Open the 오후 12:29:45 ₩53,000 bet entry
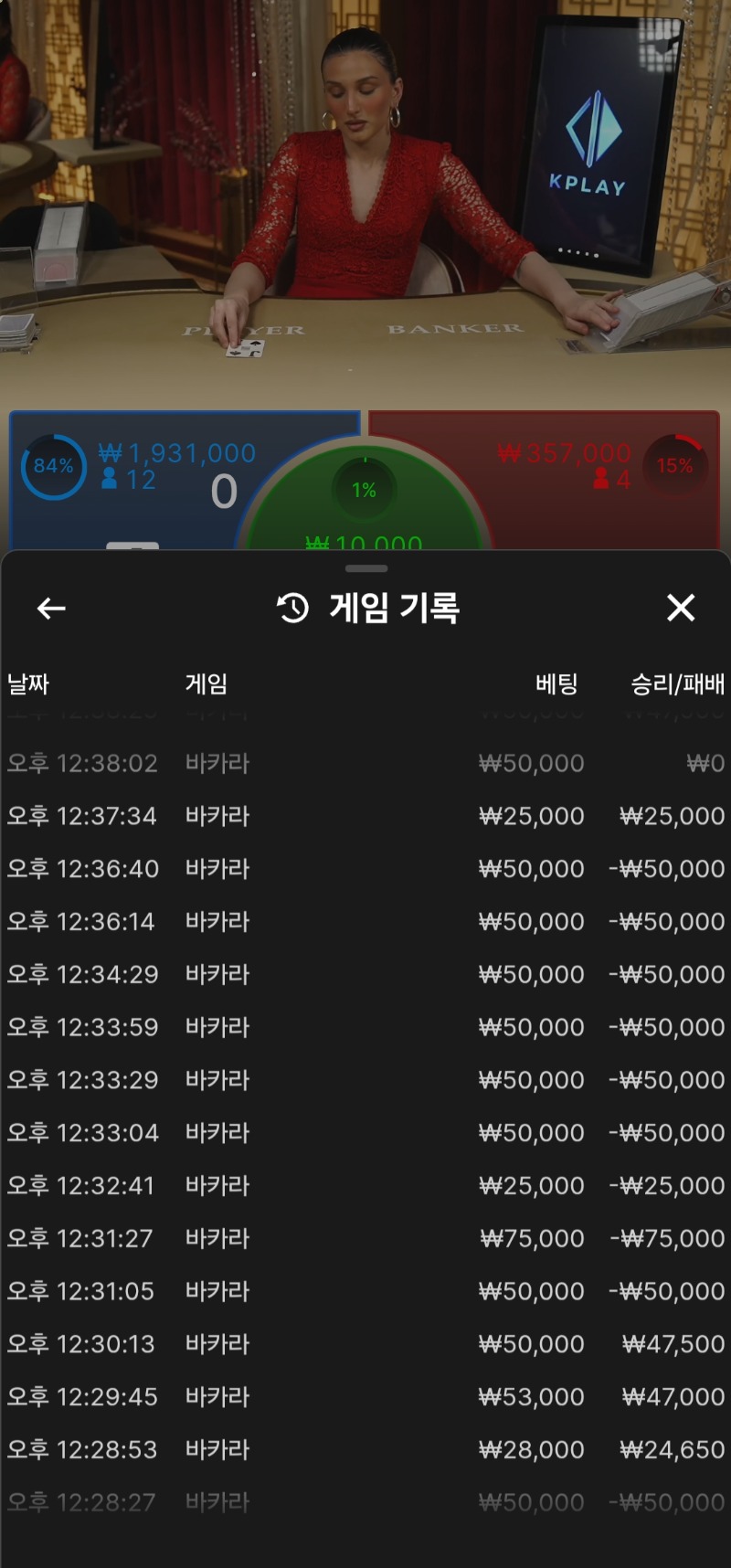The image size is (731, 1568). coord(365,1397)
